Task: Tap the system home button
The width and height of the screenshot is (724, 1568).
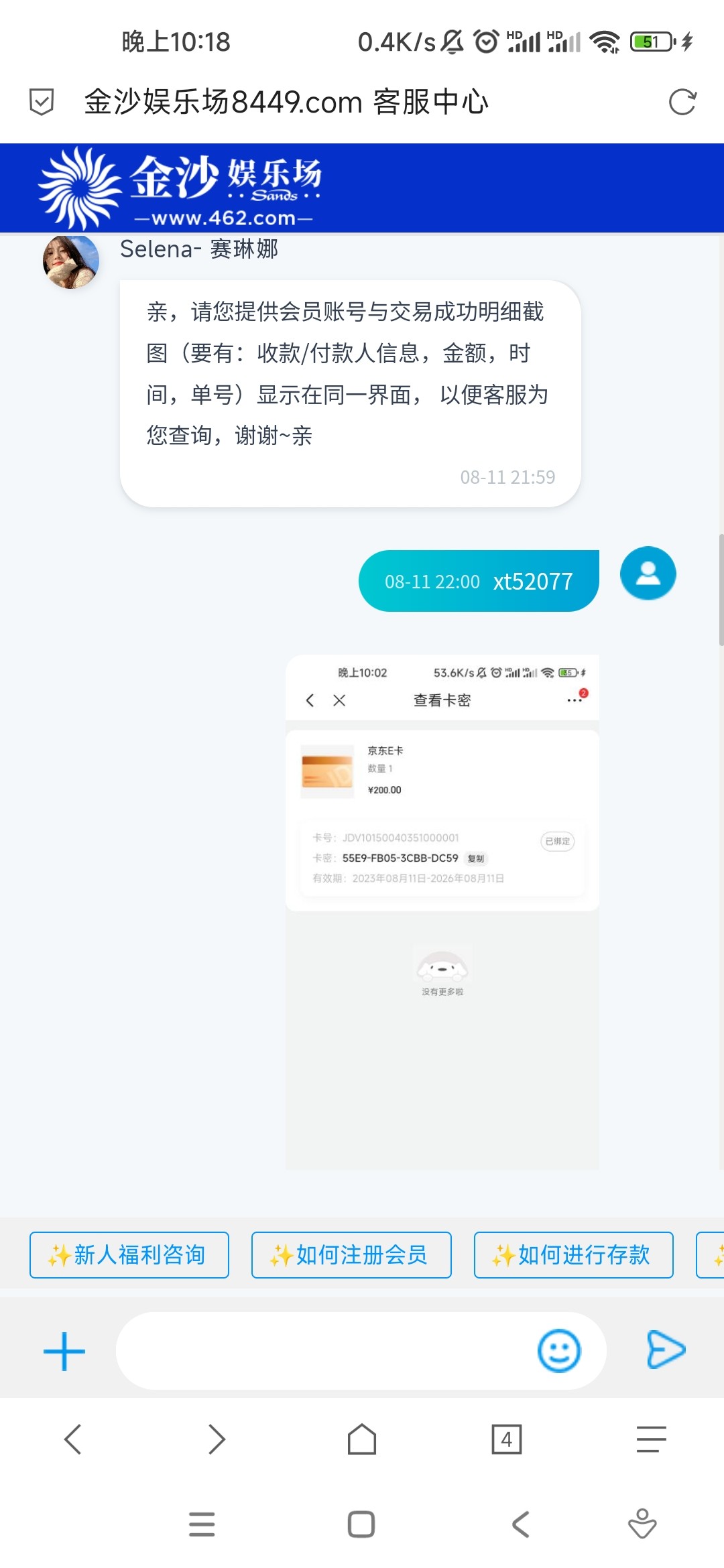Action: [361, 1524]
